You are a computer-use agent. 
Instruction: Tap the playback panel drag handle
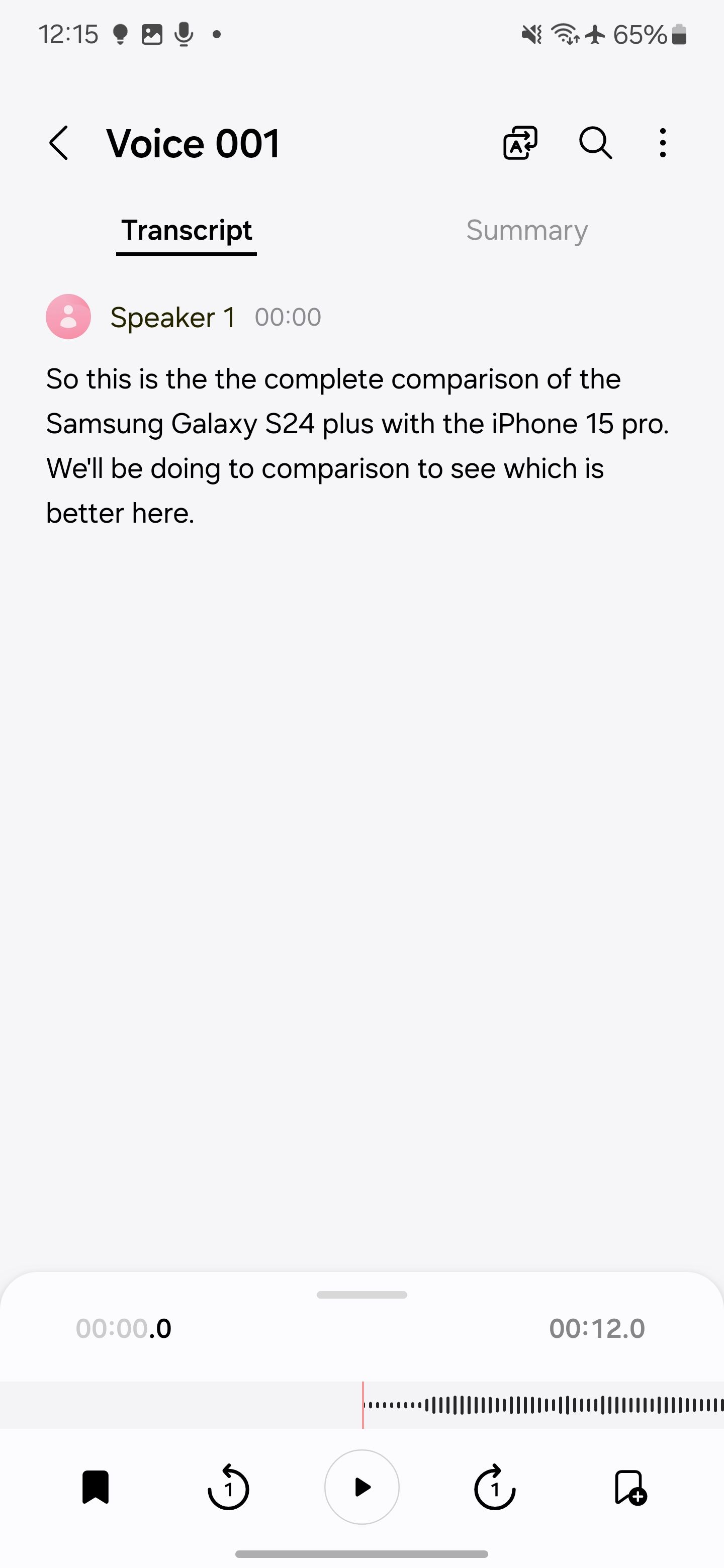pos(361,1295)
